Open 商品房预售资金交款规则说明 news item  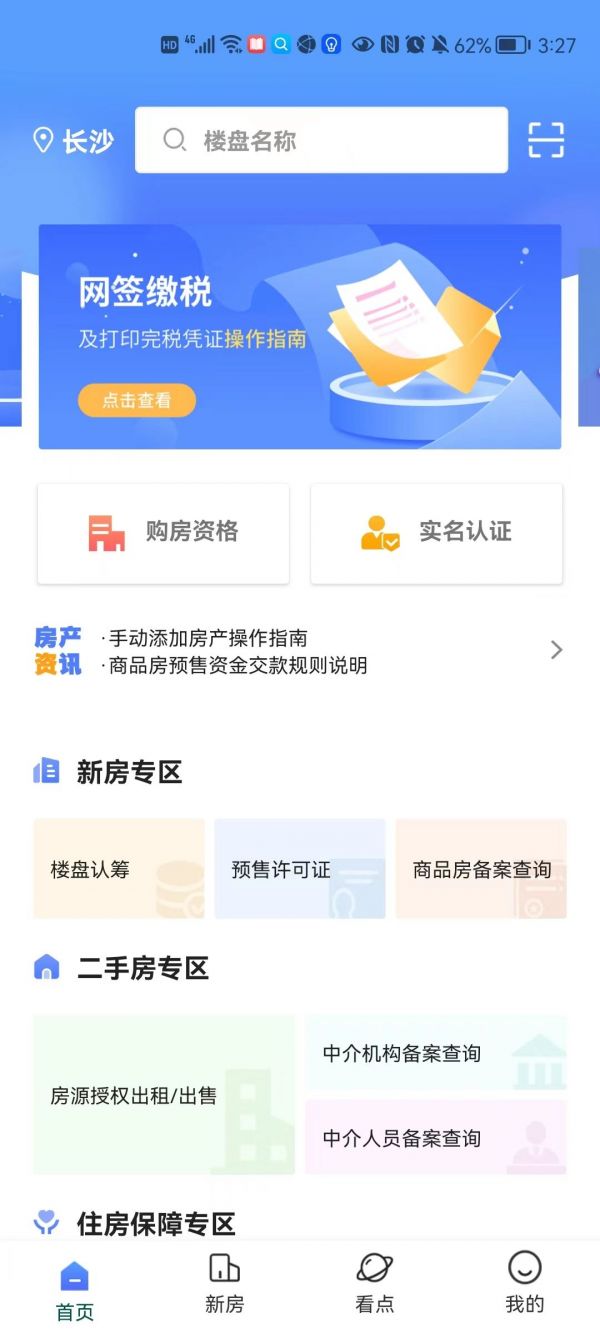[238, 666]
